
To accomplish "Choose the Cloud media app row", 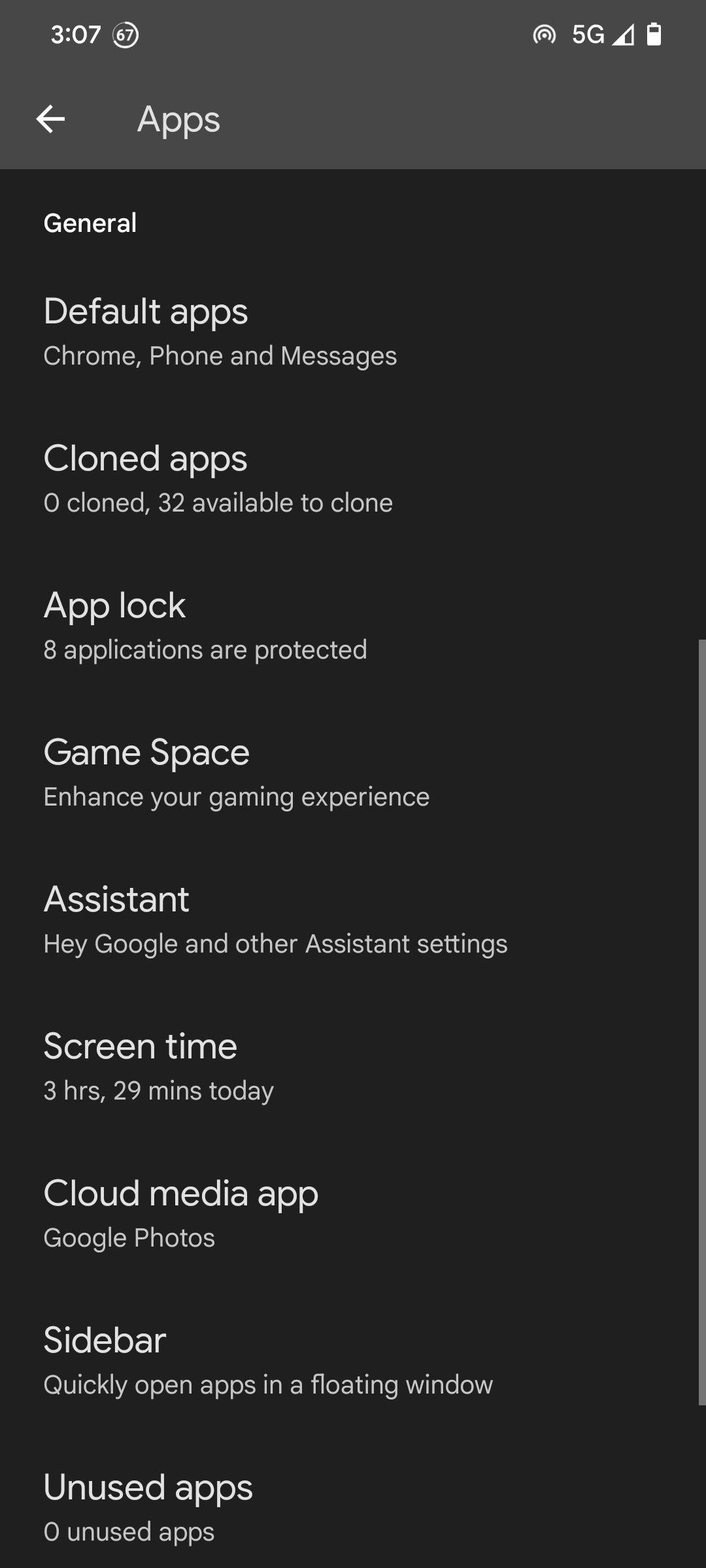I will pos(353,1214).
